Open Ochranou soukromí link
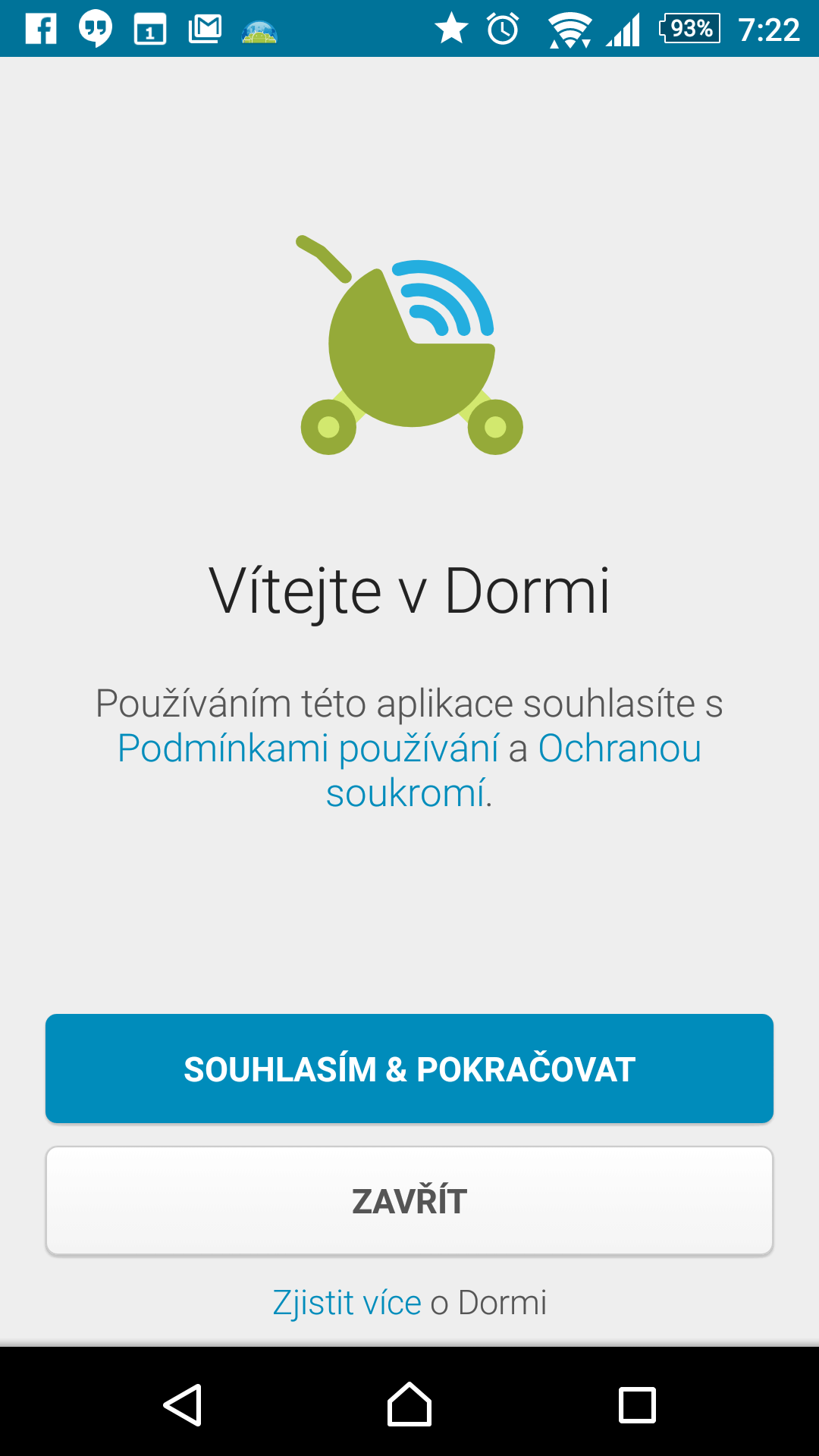 click(x=620, y=748)
